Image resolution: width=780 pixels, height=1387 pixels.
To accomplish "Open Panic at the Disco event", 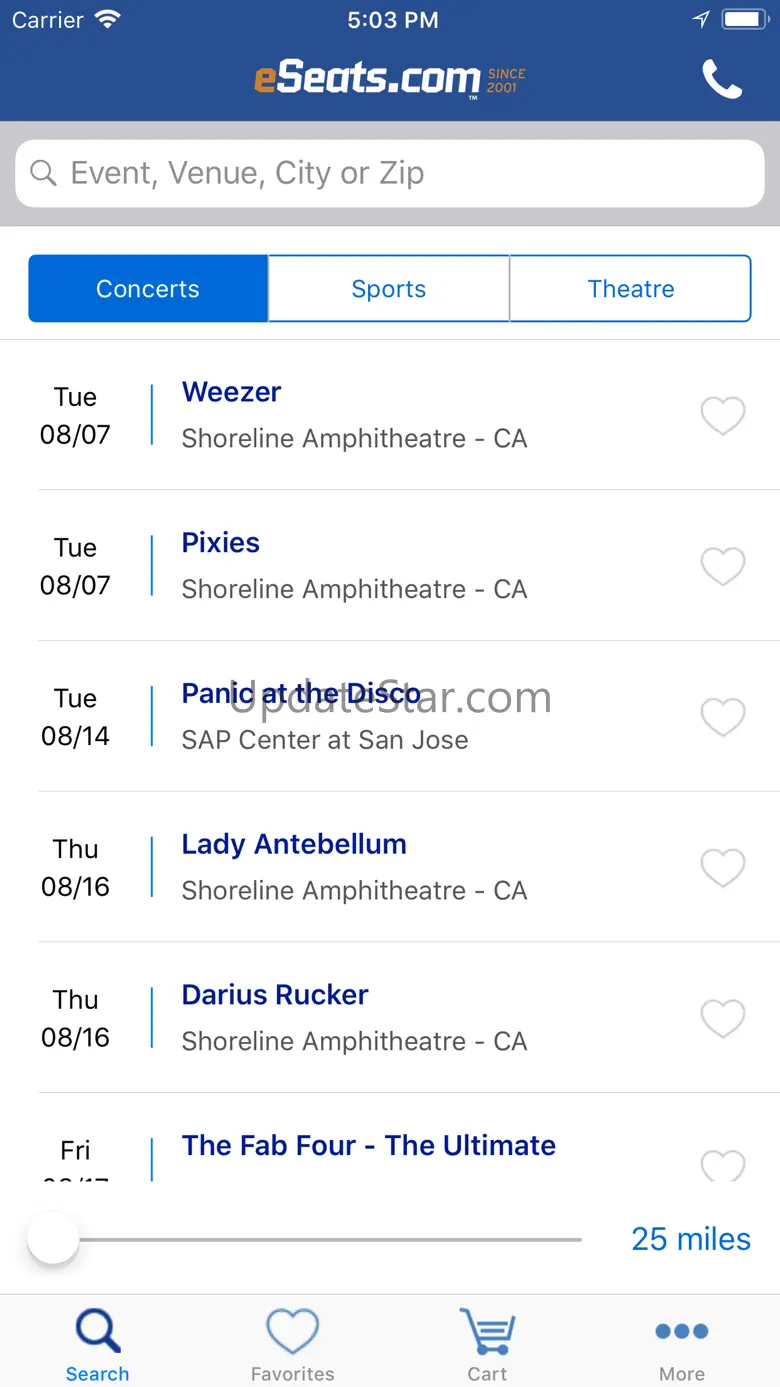I will pos(355,716).
